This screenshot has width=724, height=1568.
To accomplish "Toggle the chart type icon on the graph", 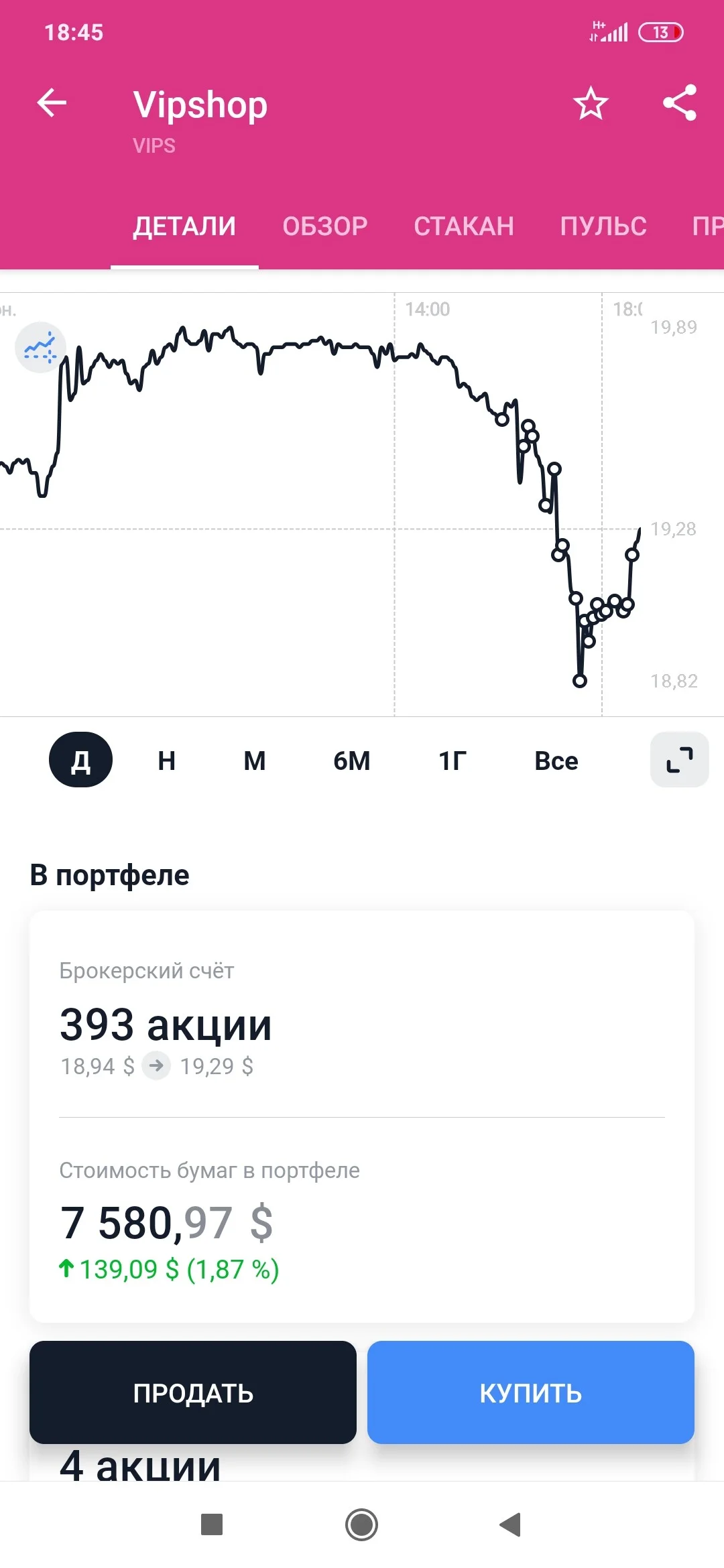I will coord(40,347).
